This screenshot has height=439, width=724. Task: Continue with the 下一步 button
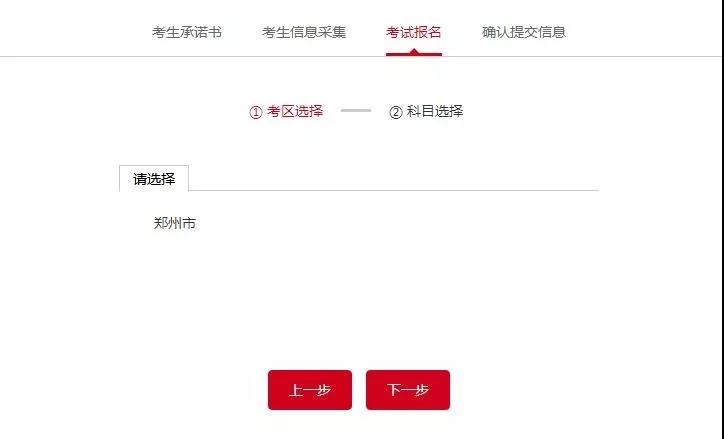[x=408, y=390]
